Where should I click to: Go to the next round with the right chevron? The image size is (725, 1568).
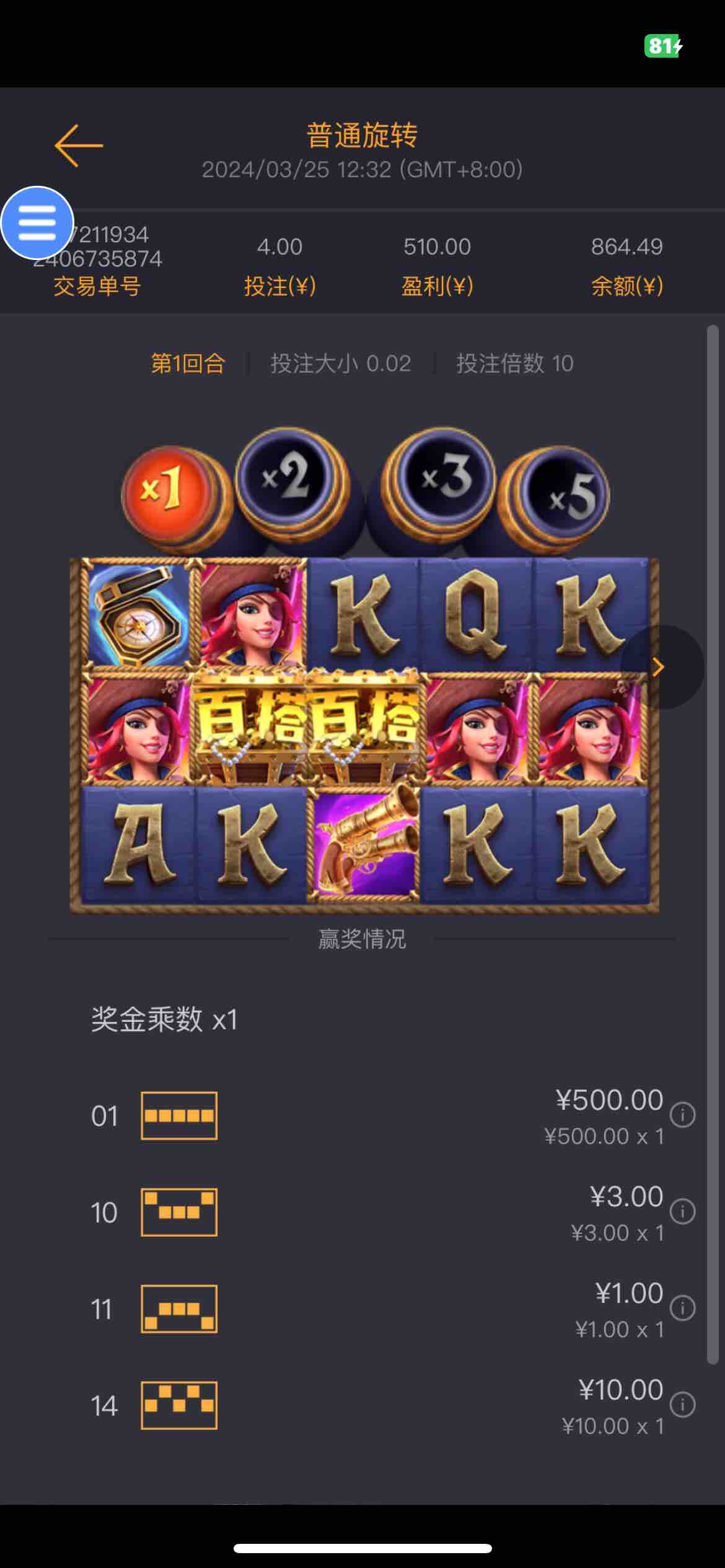click(659, 667)
